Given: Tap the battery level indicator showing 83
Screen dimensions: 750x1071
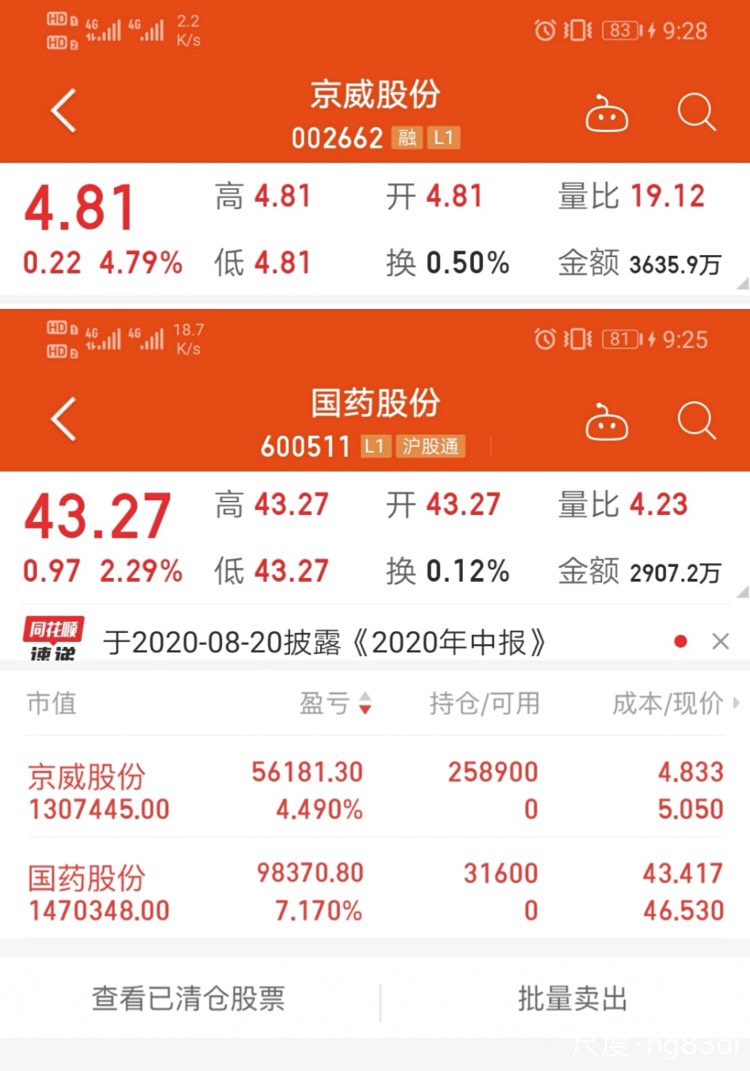Looking at the screenshot, I should [619, 31].
